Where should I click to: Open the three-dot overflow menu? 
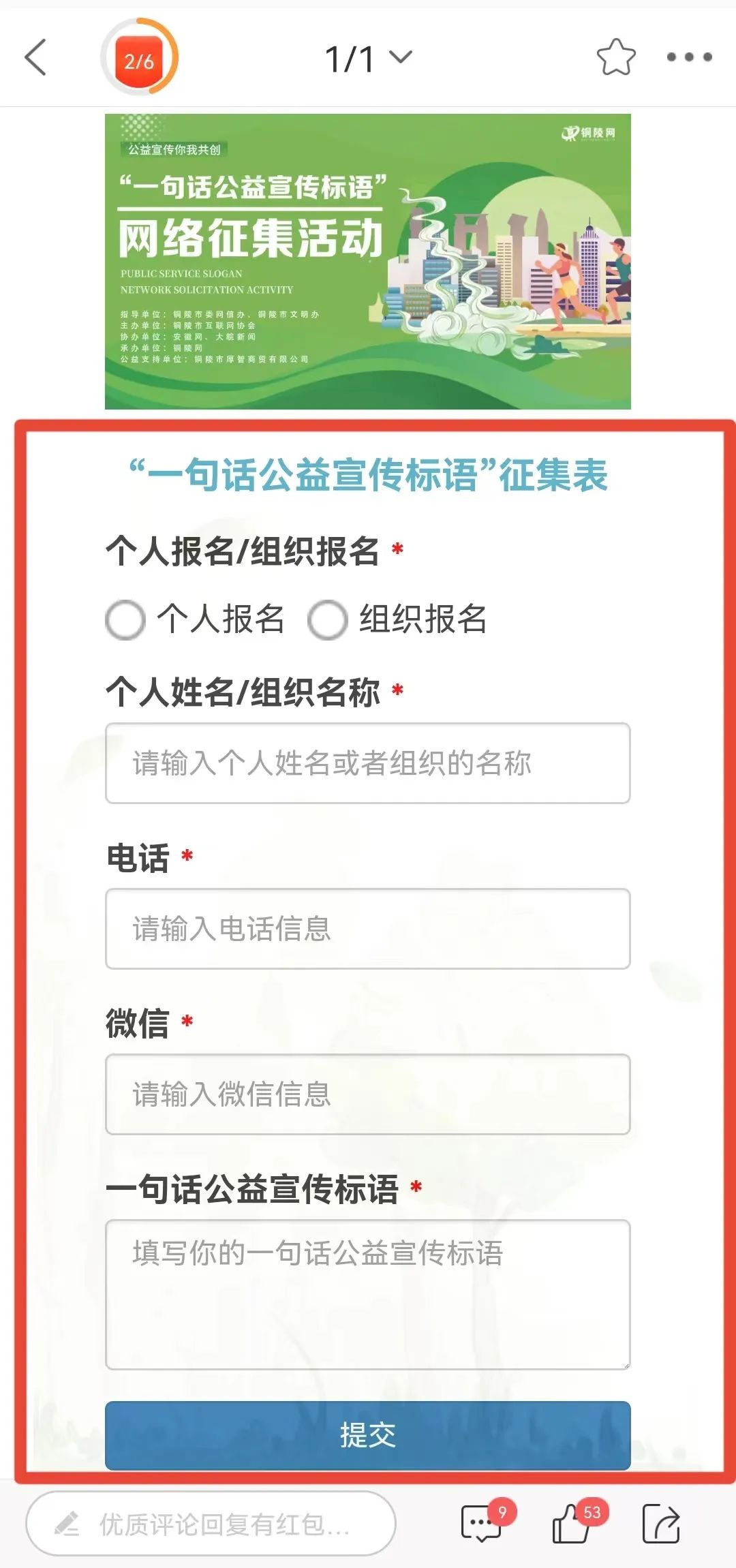click(689, 57)
